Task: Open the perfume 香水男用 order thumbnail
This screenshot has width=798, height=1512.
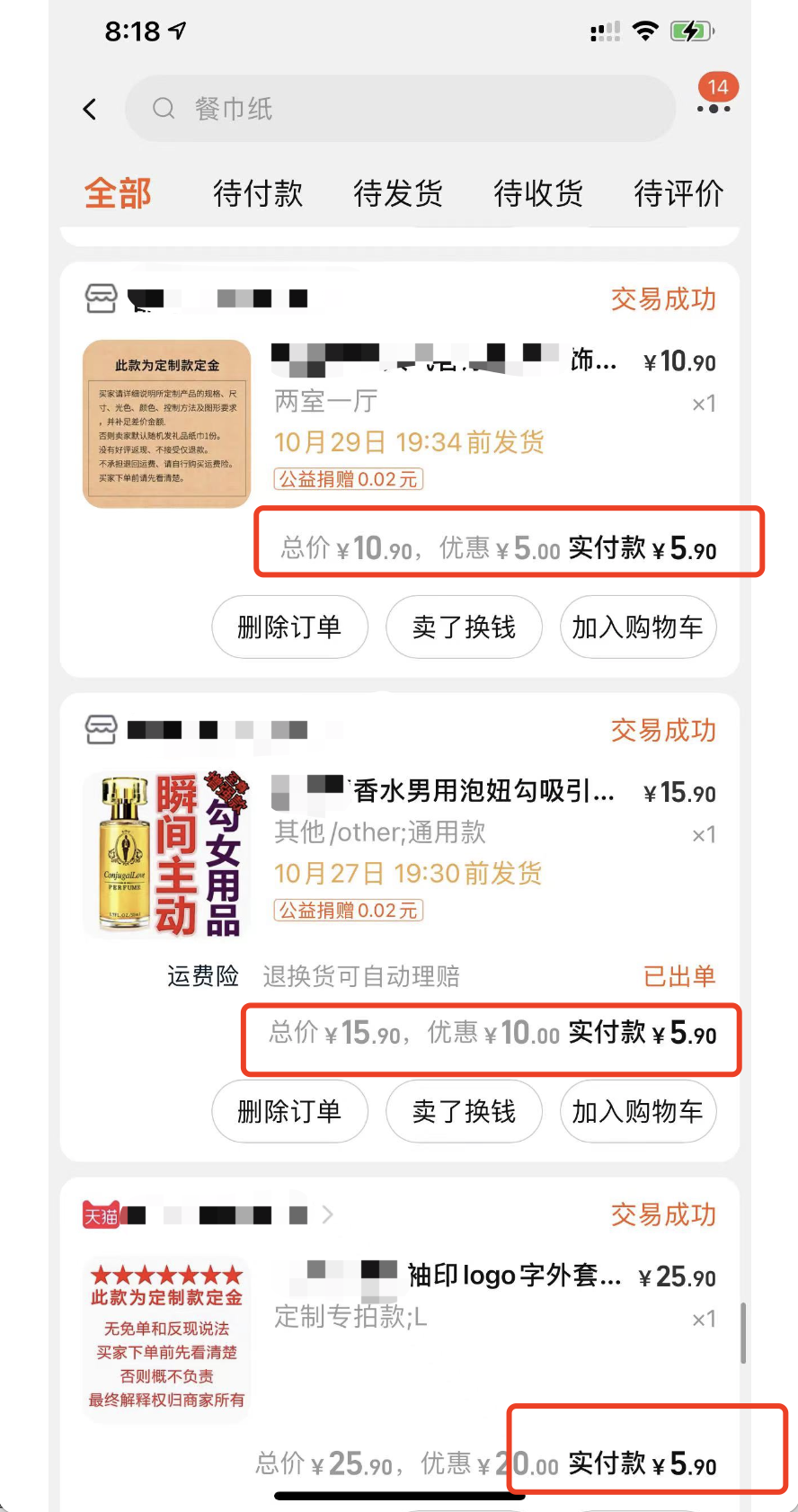Action: (x=166, y=855)
